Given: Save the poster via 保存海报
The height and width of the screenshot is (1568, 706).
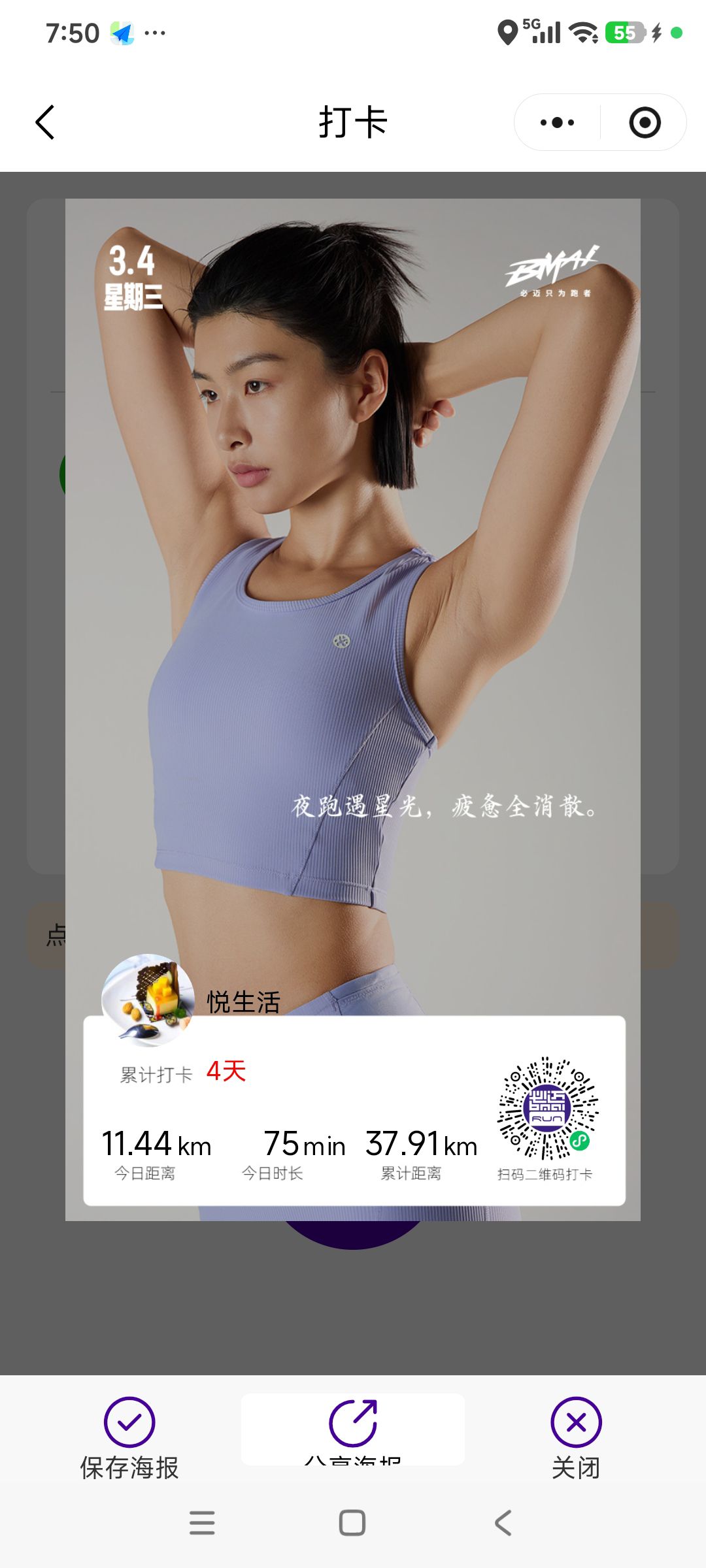Looking at the screenshot, I should pyautogui.click(x=129, y=1439).
